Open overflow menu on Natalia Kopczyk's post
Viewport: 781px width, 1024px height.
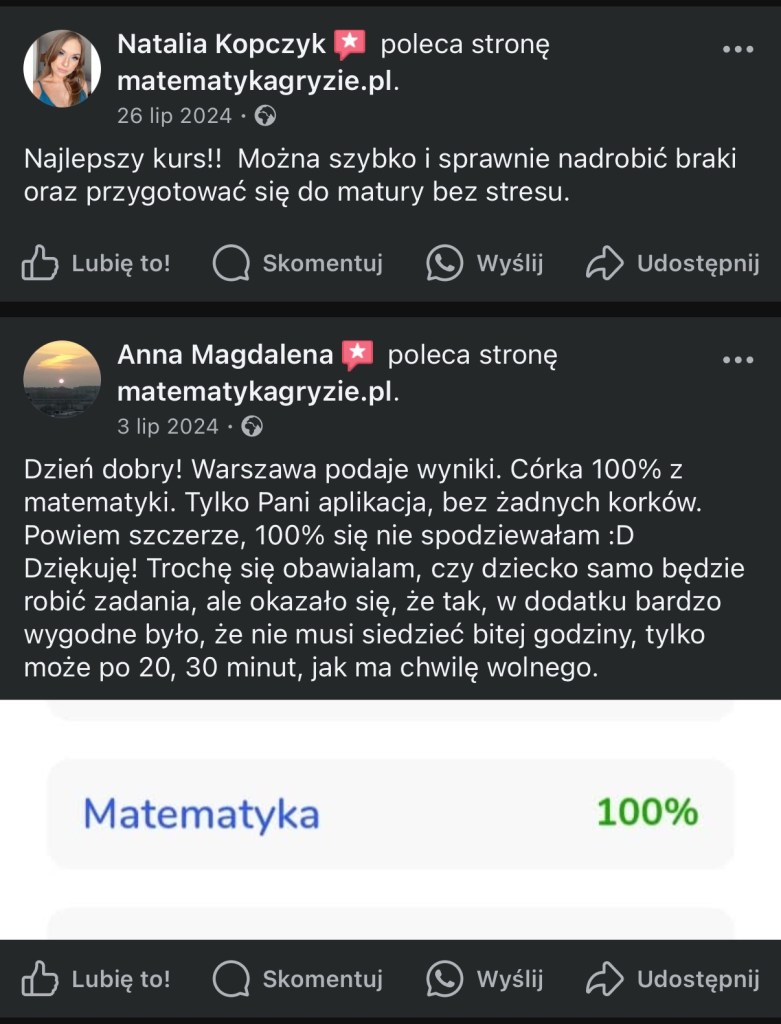point(738,49)
